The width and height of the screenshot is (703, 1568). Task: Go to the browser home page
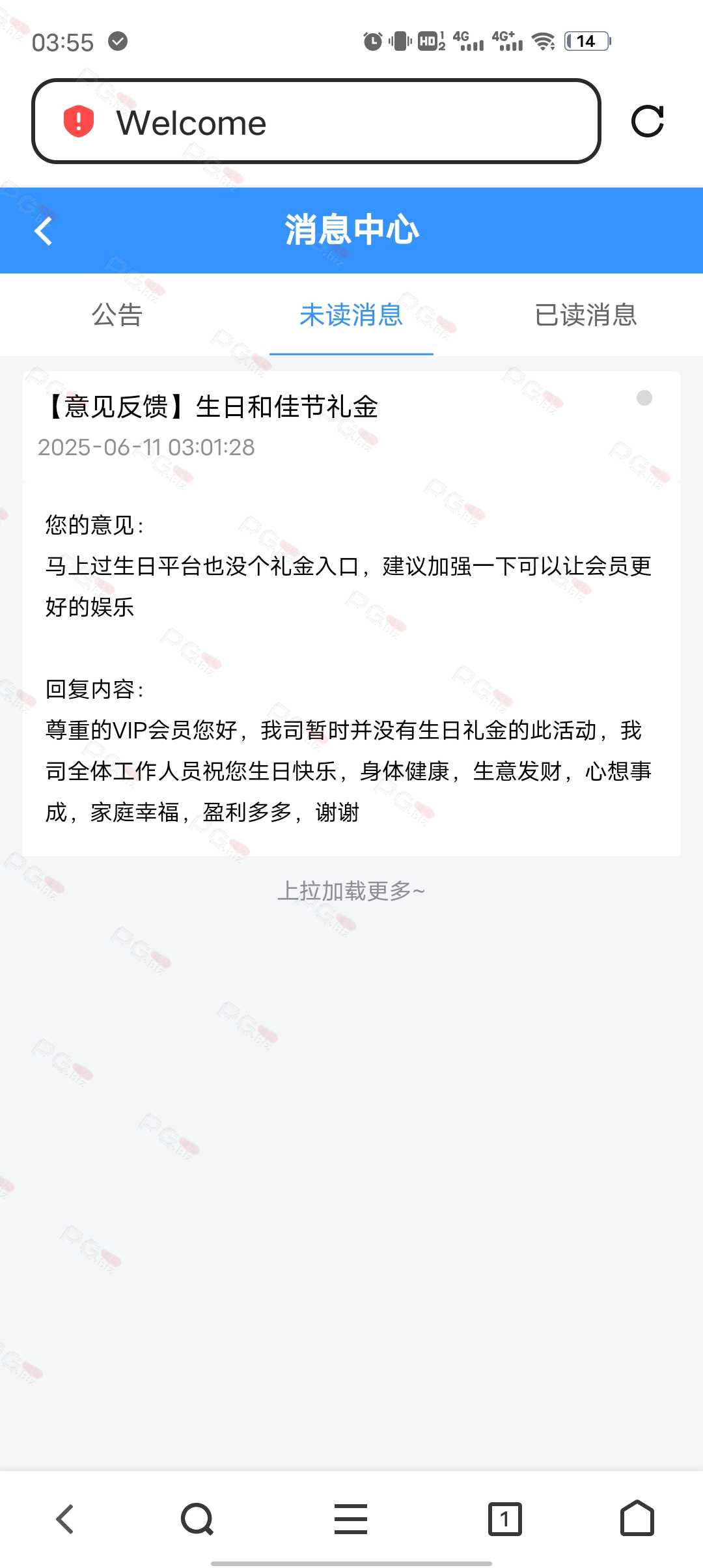tap(637, 1519)
